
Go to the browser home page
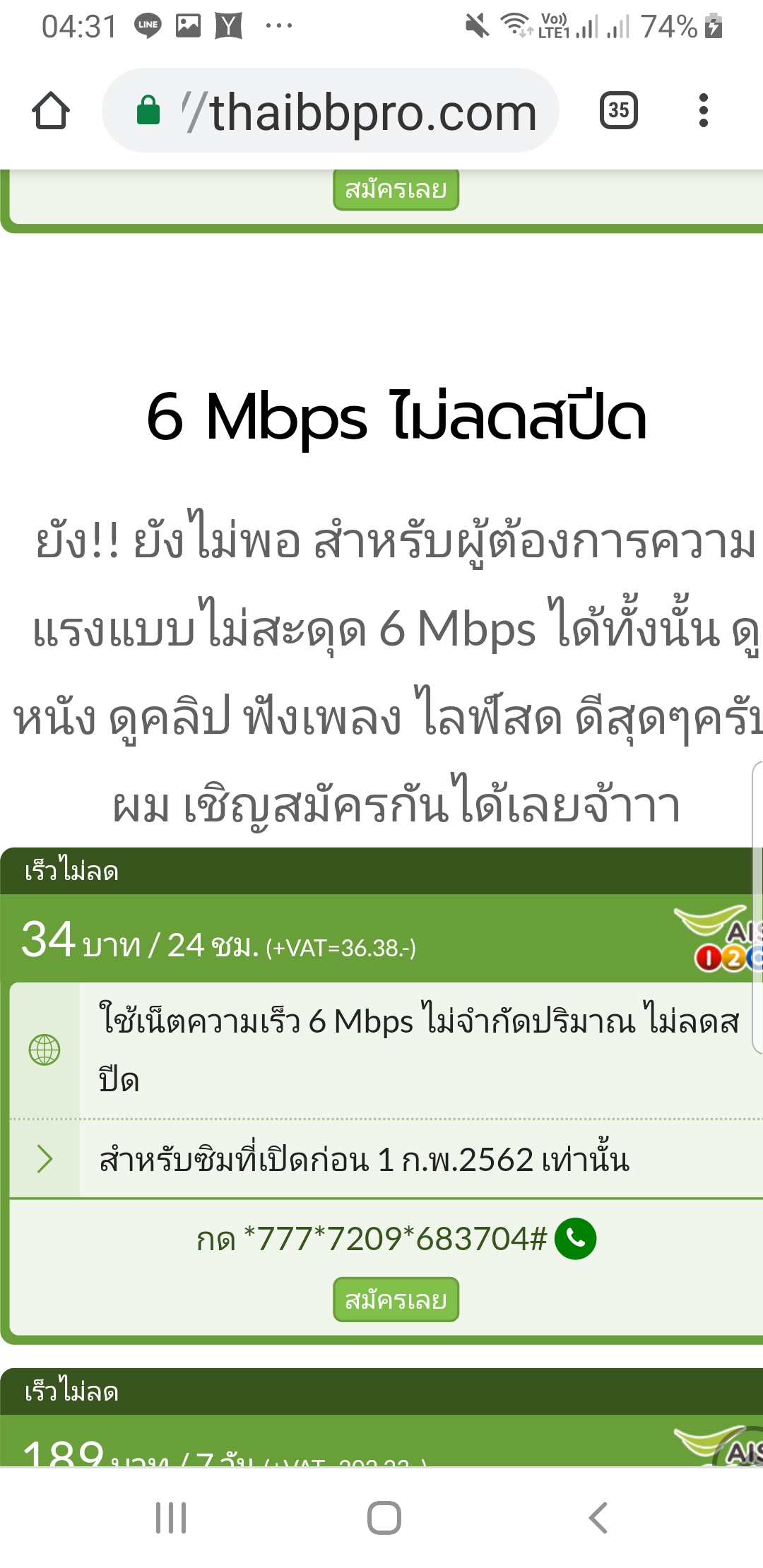point(51,111)
